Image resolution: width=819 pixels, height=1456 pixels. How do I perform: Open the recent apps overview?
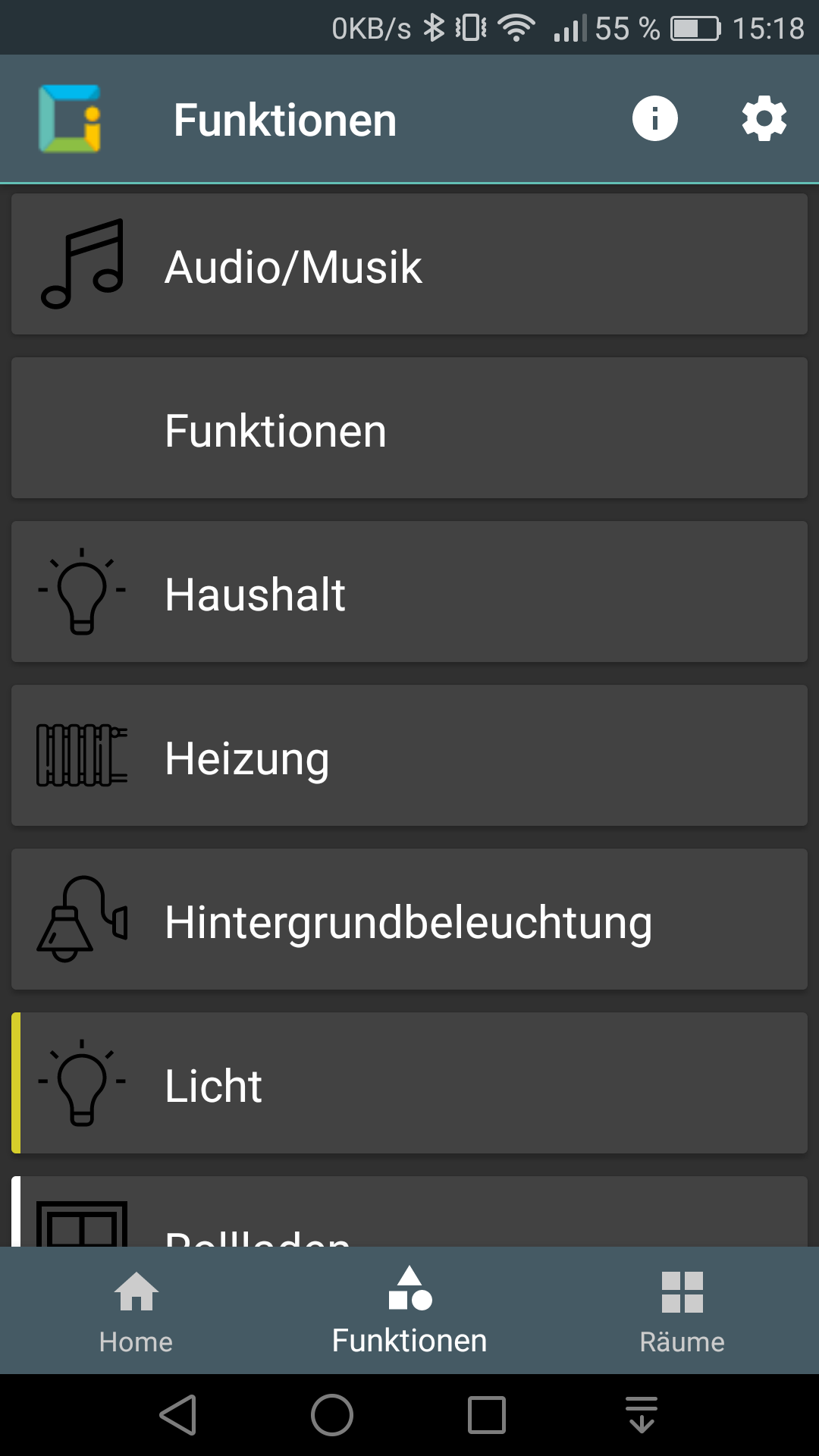[487, 1415]
